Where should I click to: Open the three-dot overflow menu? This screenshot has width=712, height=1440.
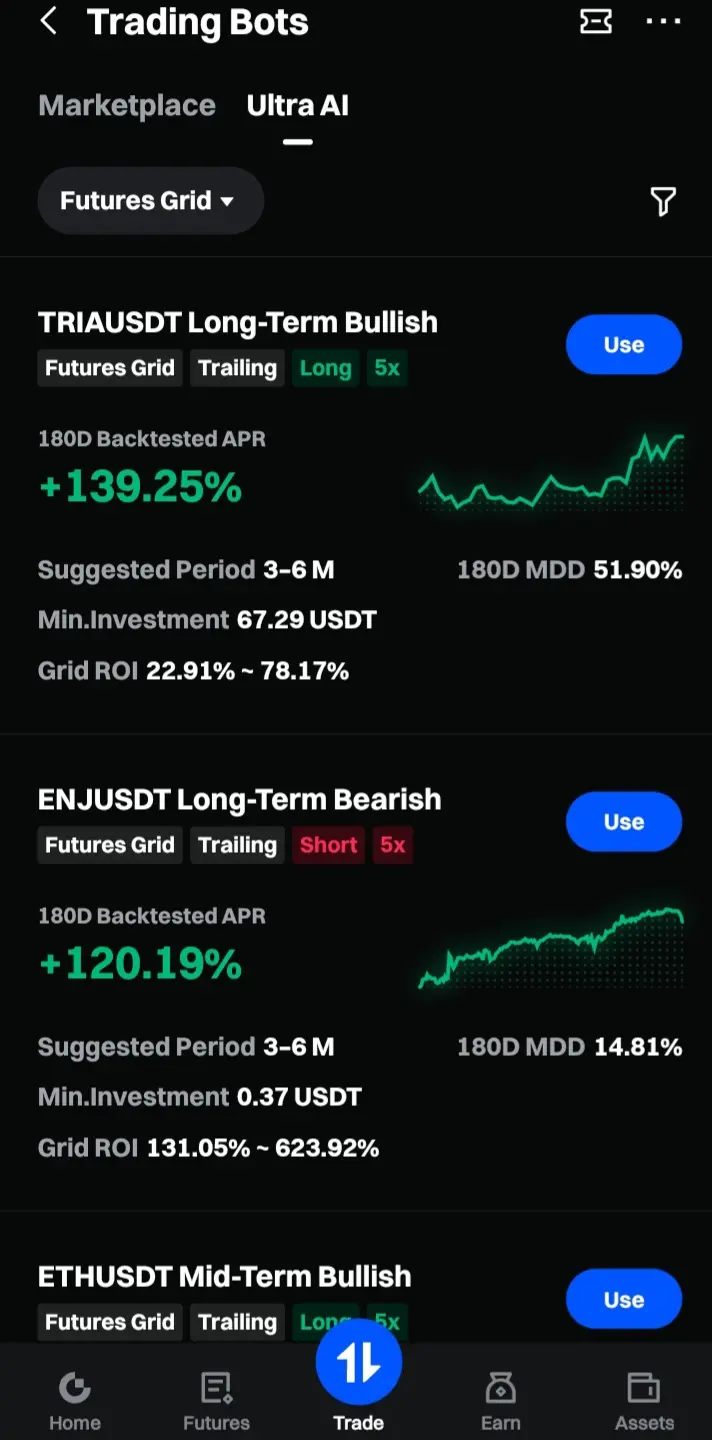point(663,22)
